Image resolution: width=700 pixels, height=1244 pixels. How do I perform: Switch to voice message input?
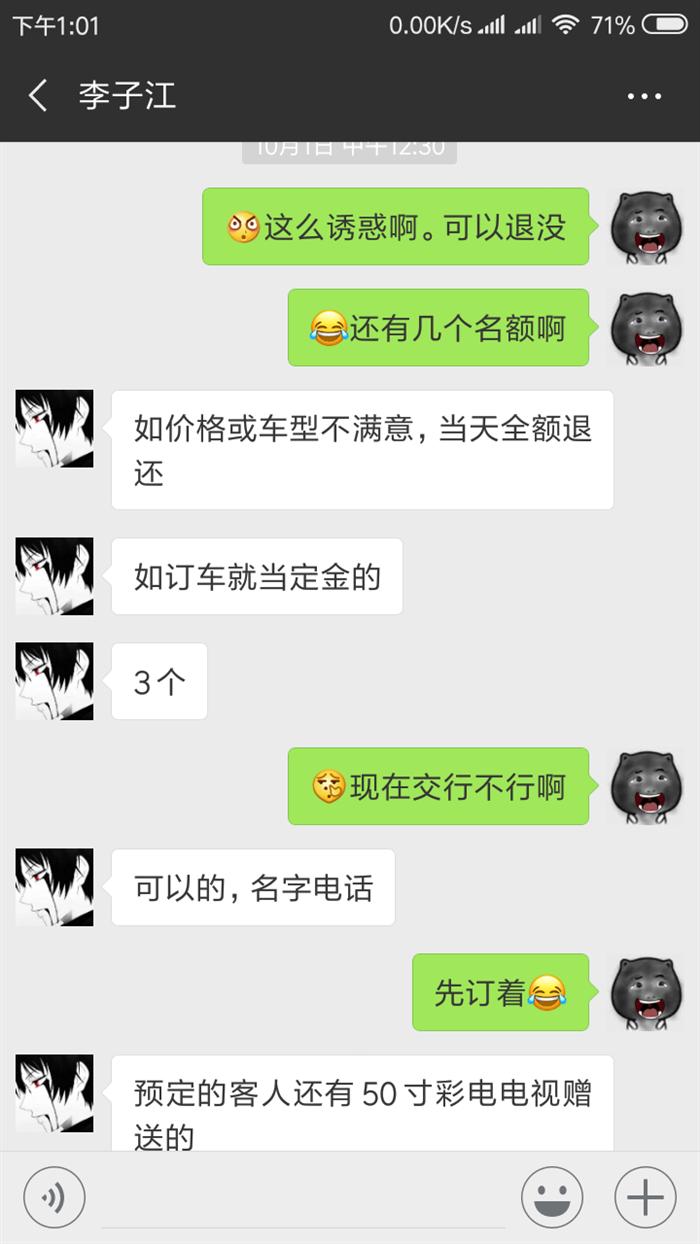click(54, 1197)
